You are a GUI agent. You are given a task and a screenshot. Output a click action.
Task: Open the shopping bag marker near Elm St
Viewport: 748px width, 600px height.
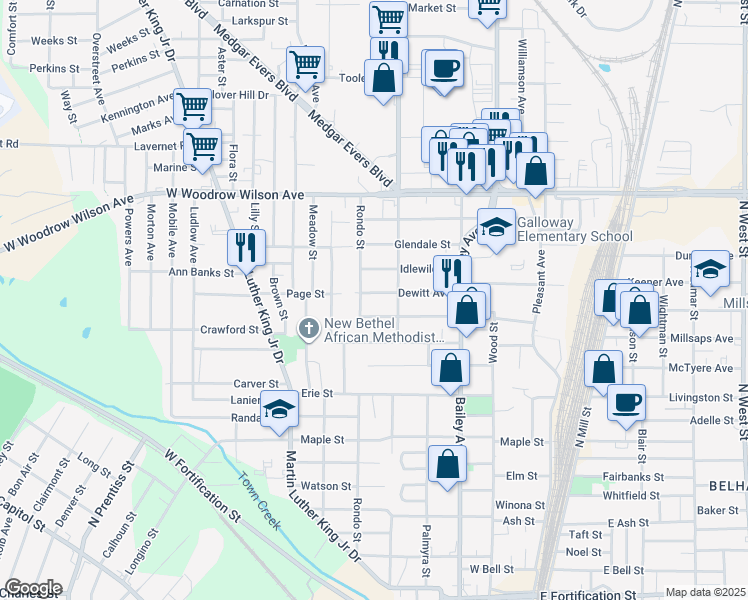click(447, 467)
